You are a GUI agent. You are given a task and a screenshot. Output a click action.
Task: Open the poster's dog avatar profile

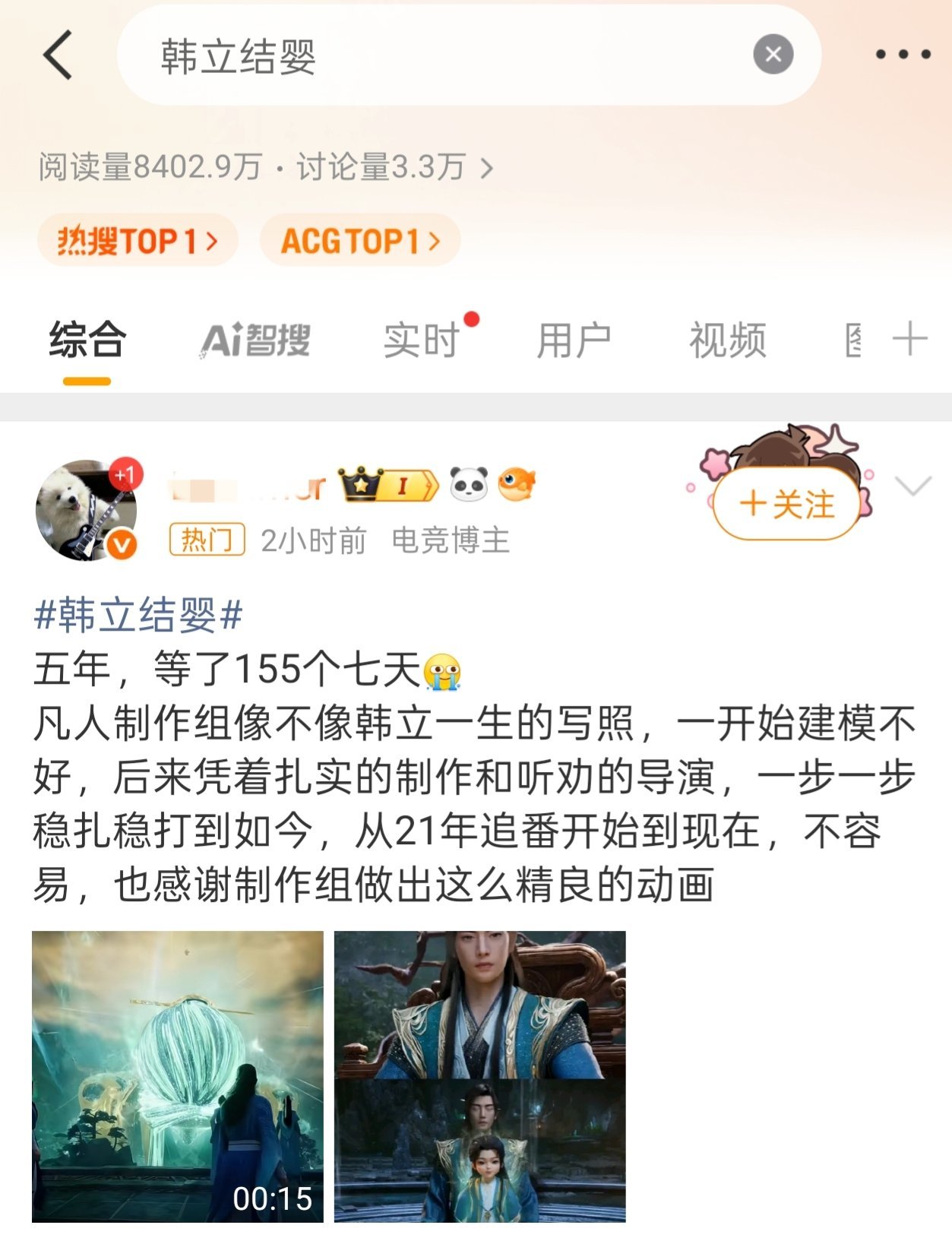coord(86,510)
